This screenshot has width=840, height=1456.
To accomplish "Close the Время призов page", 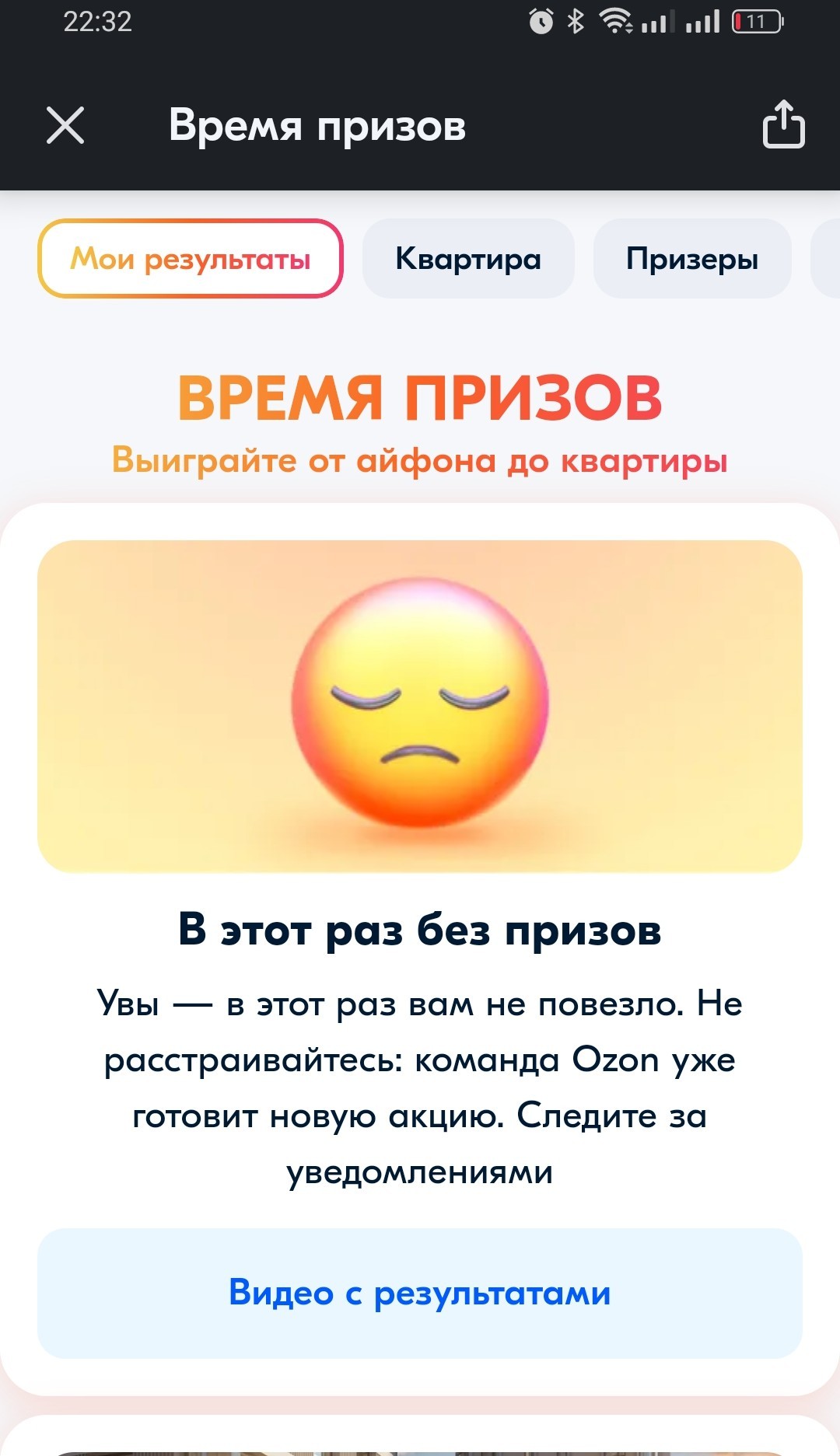I will (x=65, y=125).
